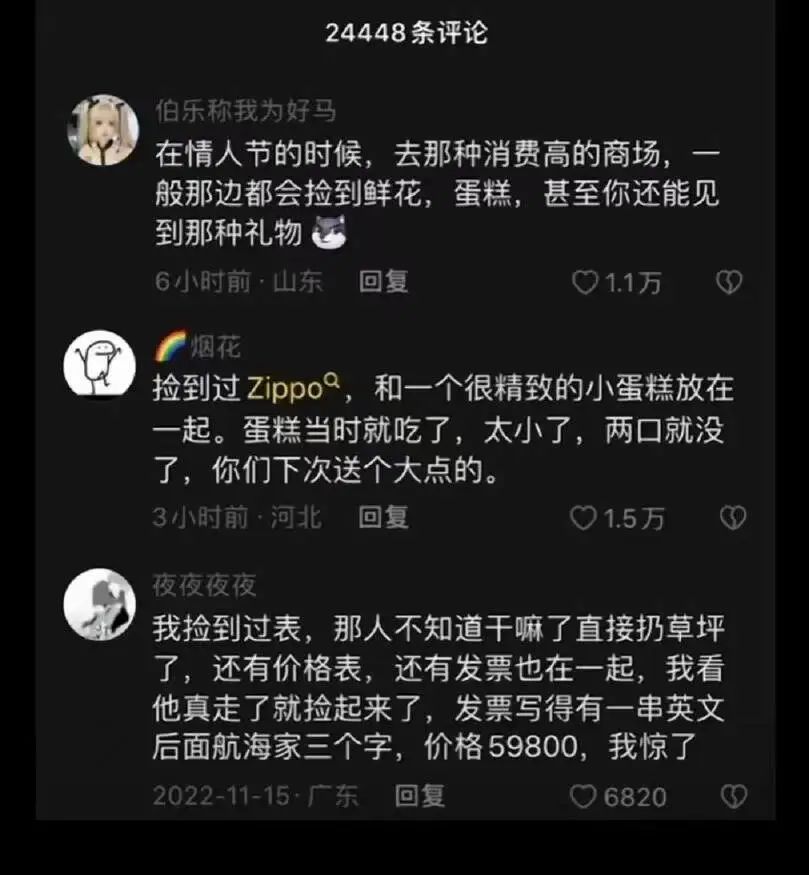This screenshot has width=809, height=875.
Task: Like 烟花's comment with 1.5万 likes
Action: click(585, 518)
